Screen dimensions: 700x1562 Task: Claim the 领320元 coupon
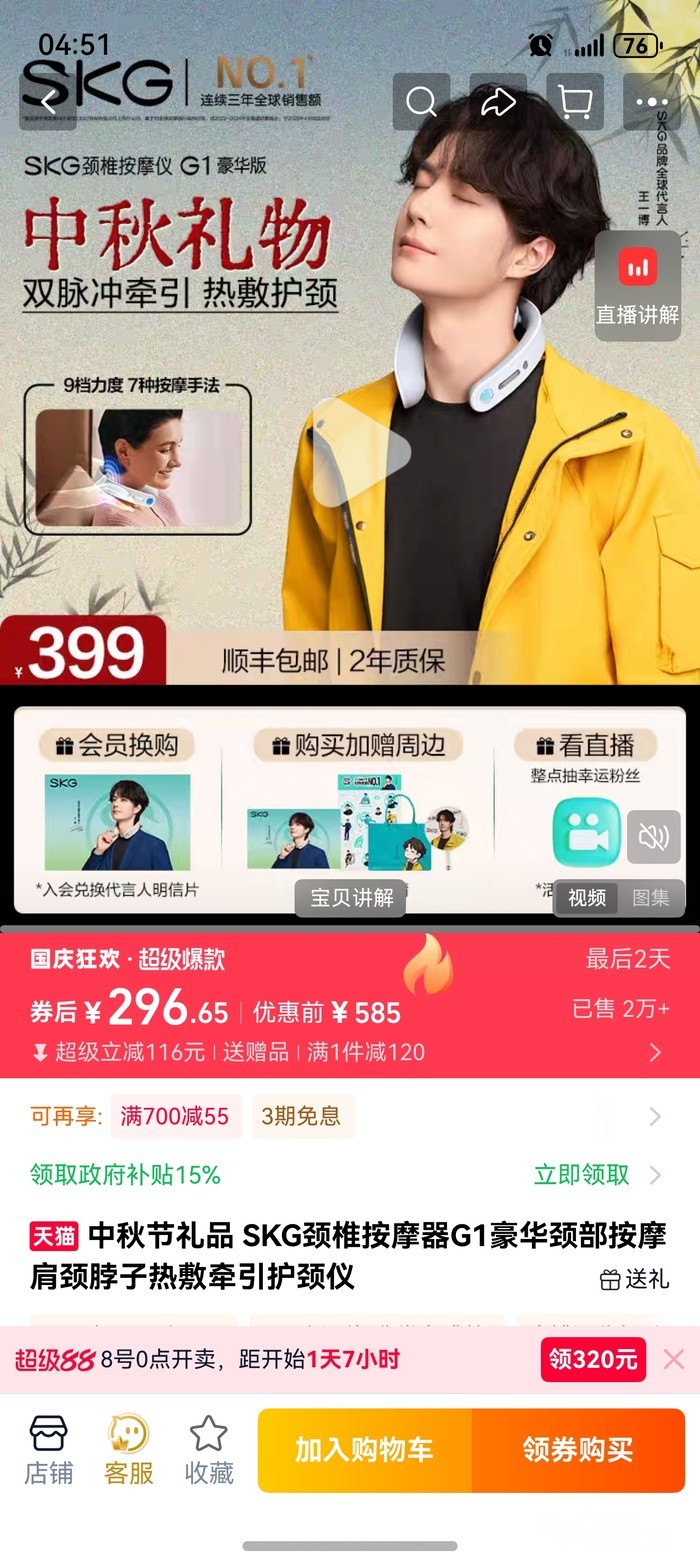(x=593, y=1359)
